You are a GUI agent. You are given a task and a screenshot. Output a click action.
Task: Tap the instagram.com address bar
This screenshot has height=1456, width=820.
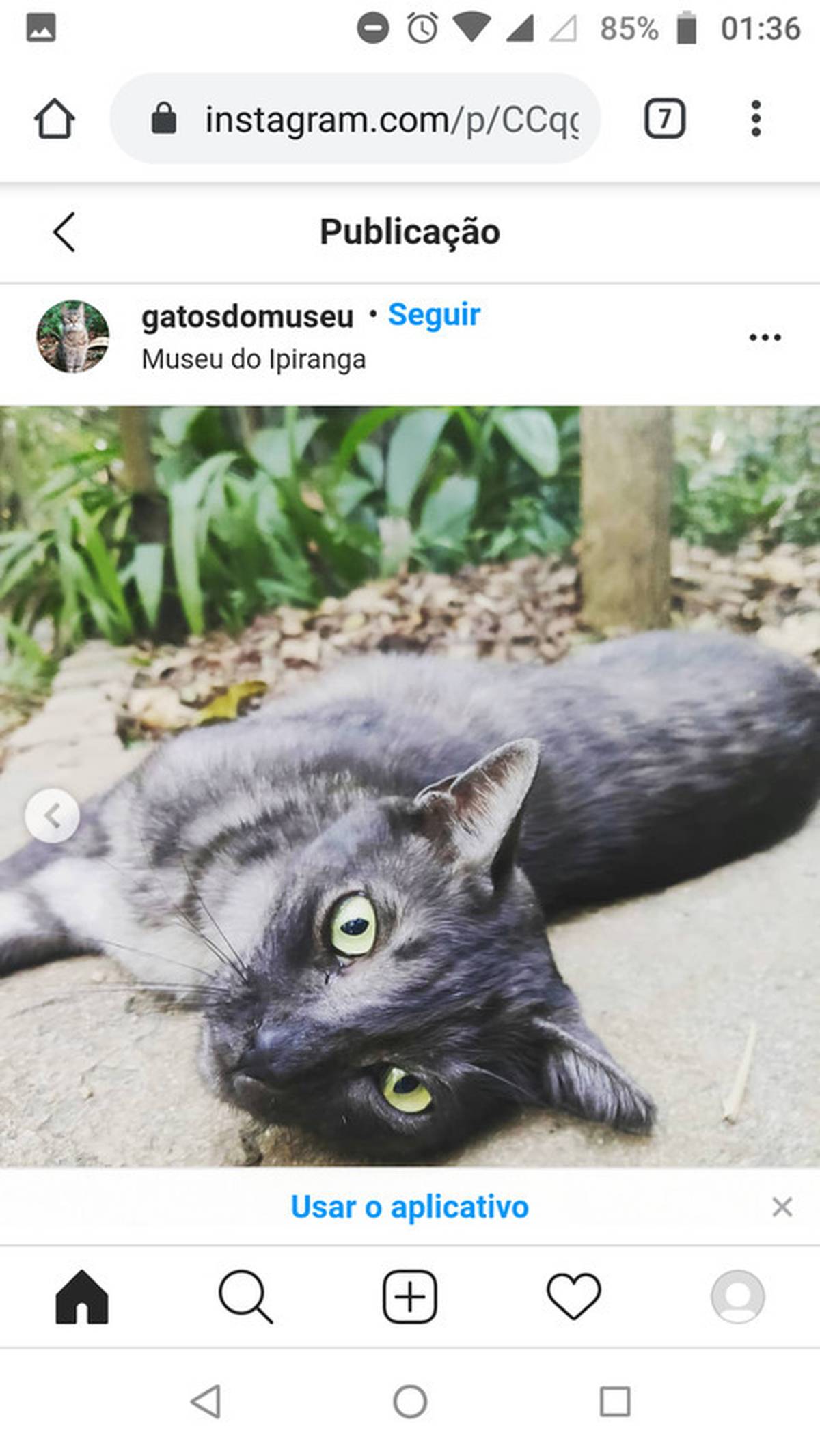355,119
